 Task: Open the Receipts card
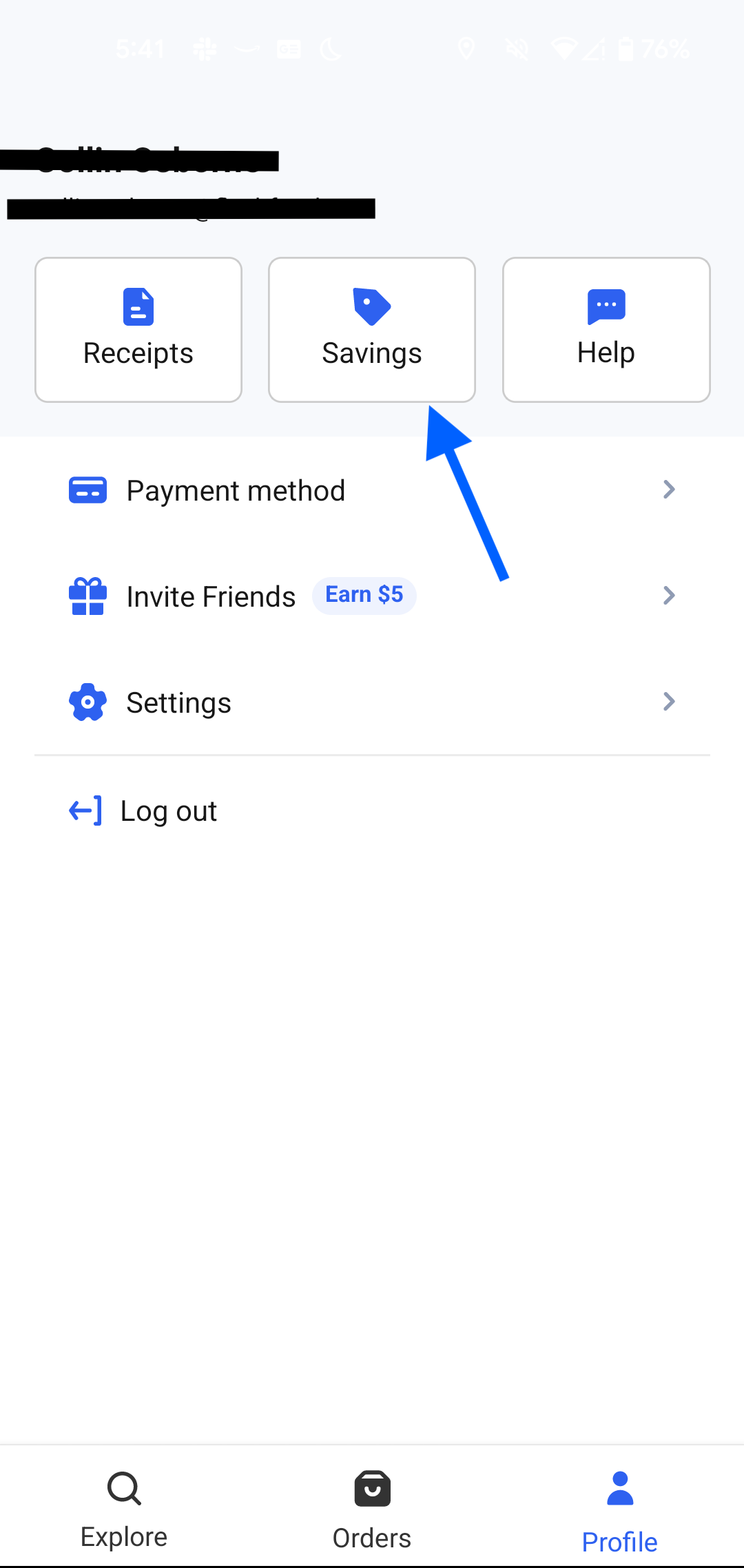(x=138, y=329)
